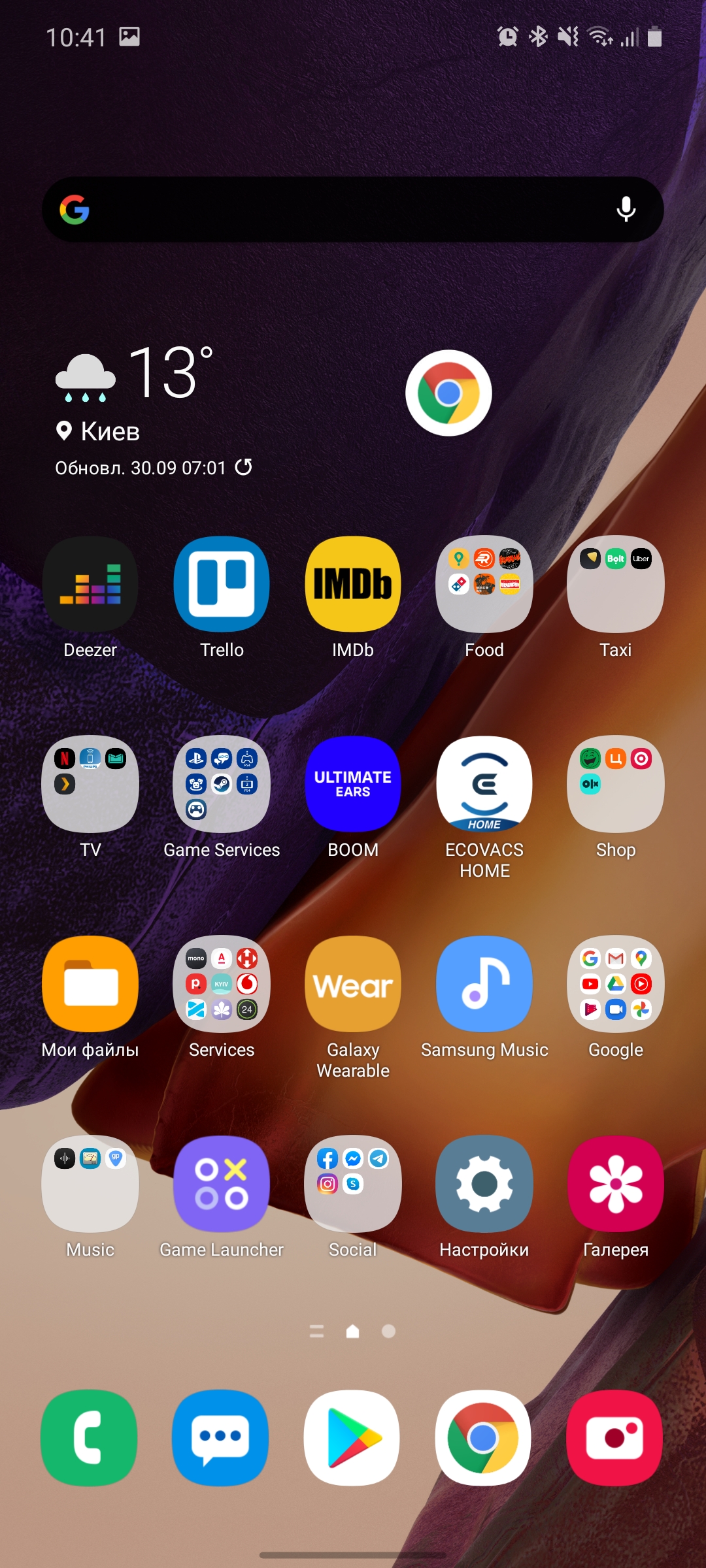Open the Game Services folder
706x1568 pixels.
[222, 784]
